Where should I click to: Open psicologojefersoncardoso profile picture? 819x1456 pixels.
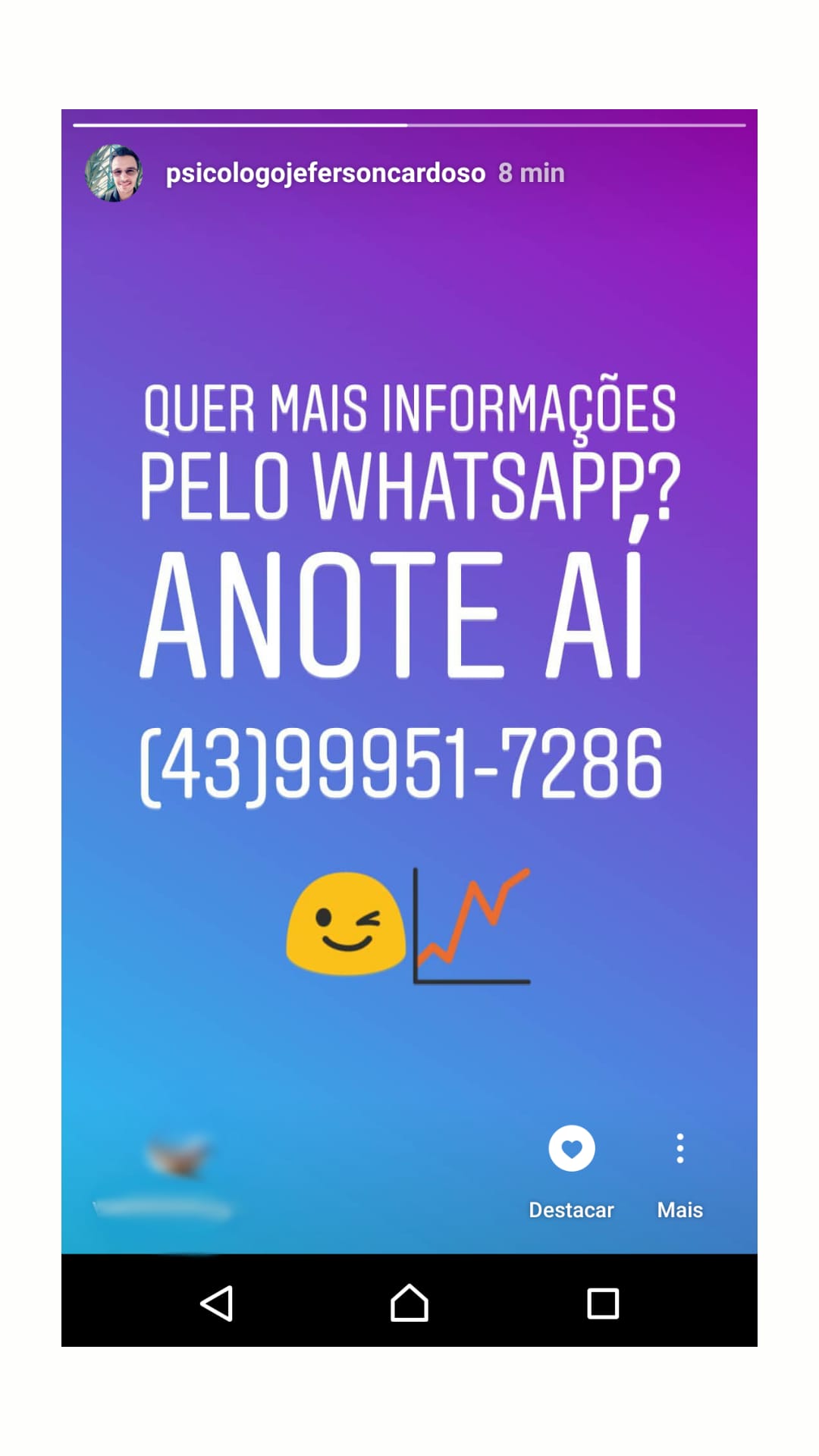click(114, 173)
